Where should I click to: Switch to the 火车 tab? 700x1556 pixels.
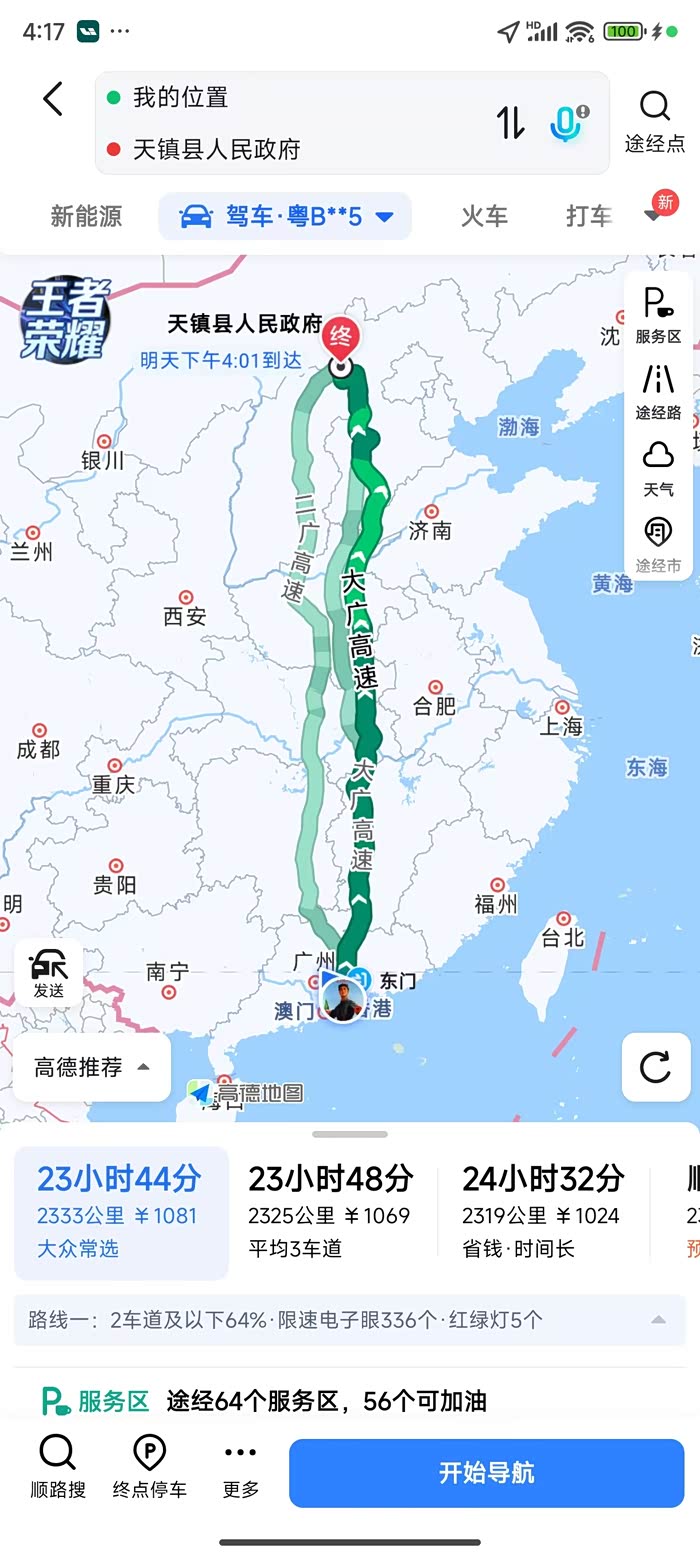tap(484, 216)
